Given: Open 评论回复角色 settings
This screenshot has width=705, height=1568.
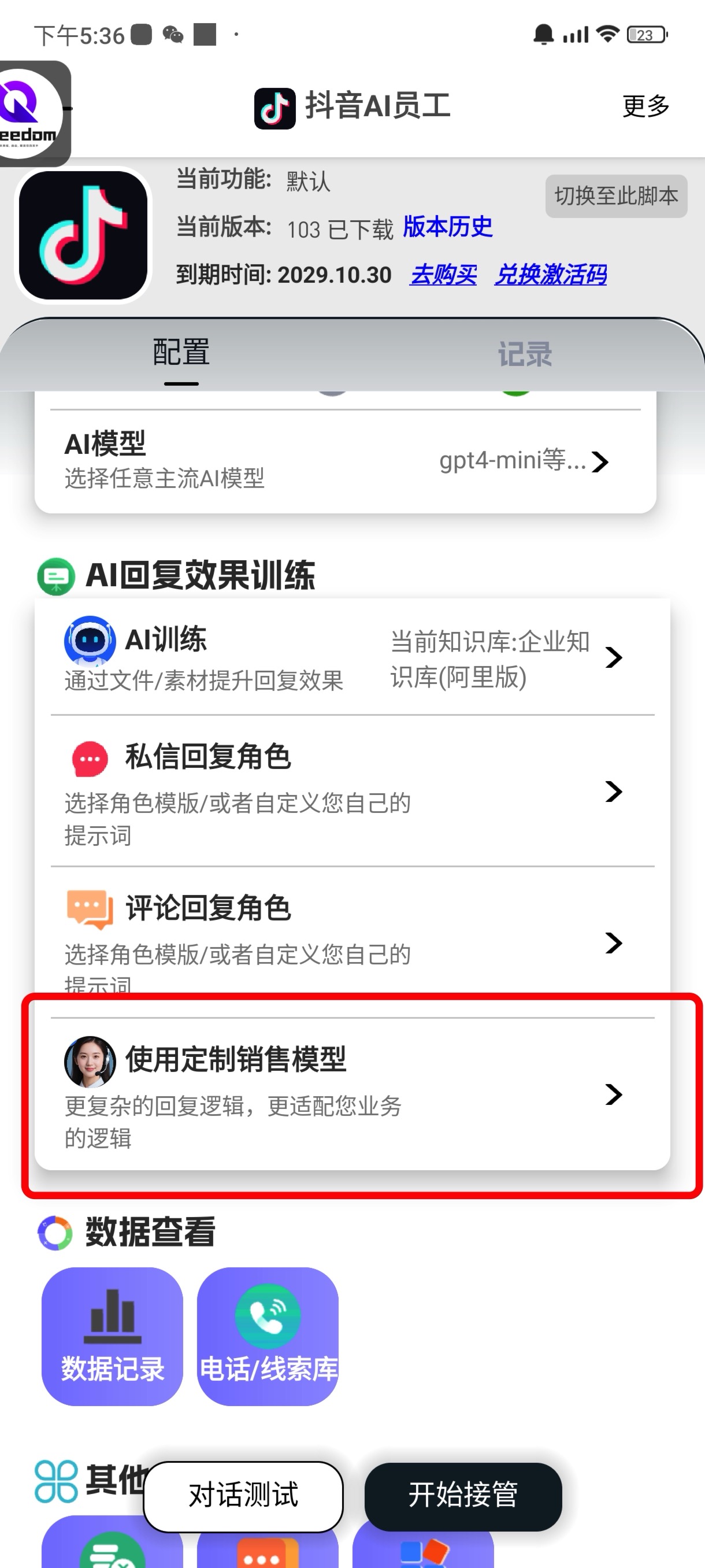Looking at the screenshot, I should pos(351,941).
